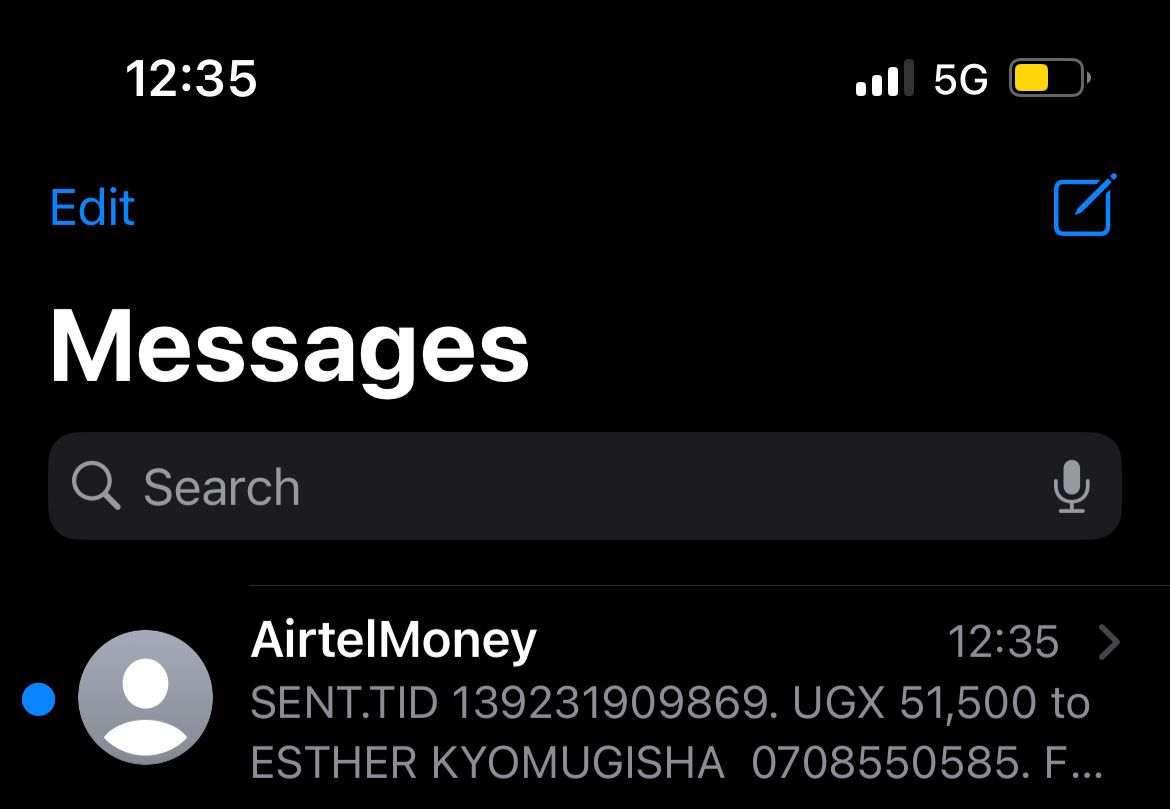Focus the Search field
The width and height of the screenshot is (1170, 809).
pos(584,486)
